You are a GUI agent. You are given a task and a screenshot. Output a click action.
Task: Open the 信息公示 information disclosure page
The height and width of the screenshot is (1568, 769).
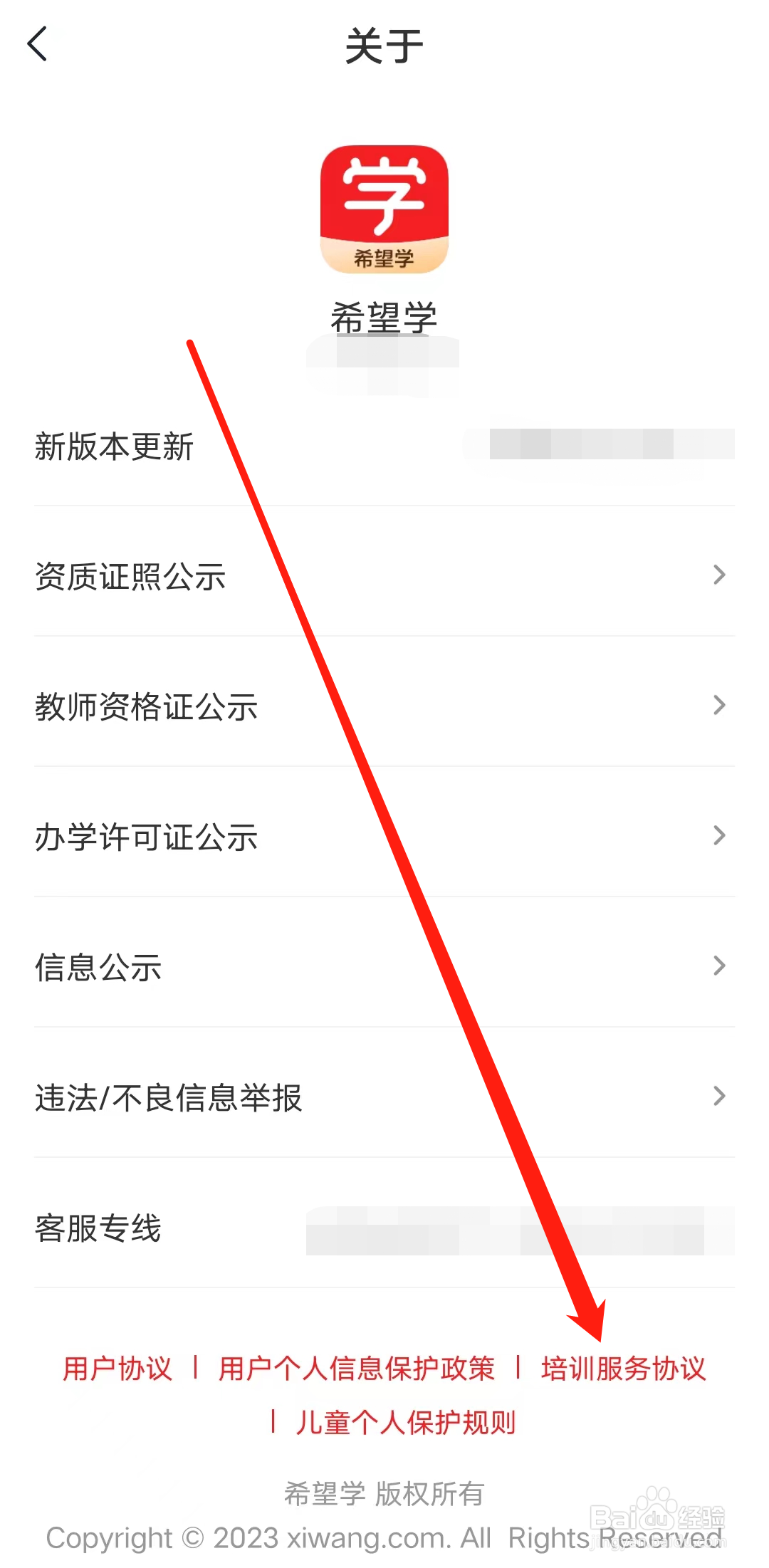click(x=100, y=967)
